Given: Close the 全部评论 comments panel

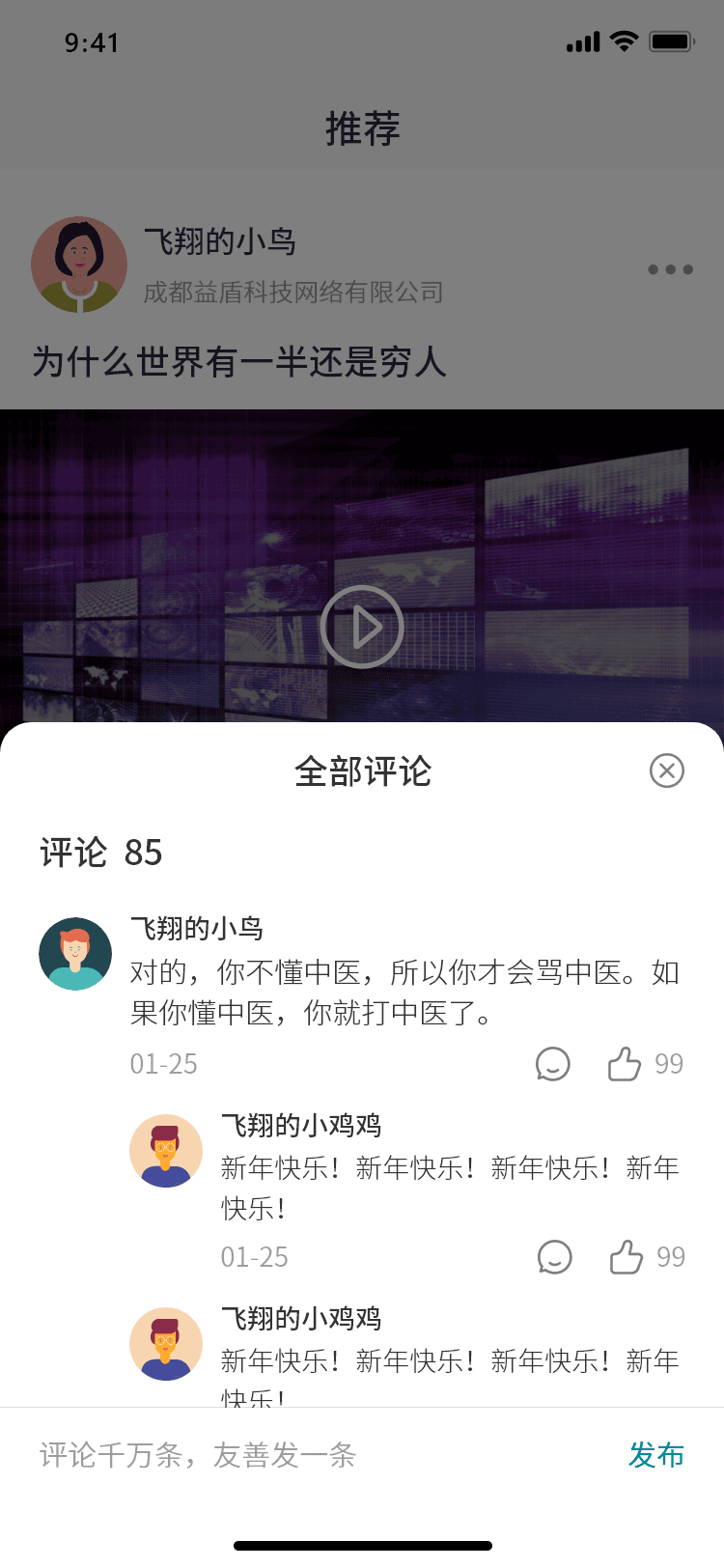Looking at the screenshot, I should pos(667,770).
